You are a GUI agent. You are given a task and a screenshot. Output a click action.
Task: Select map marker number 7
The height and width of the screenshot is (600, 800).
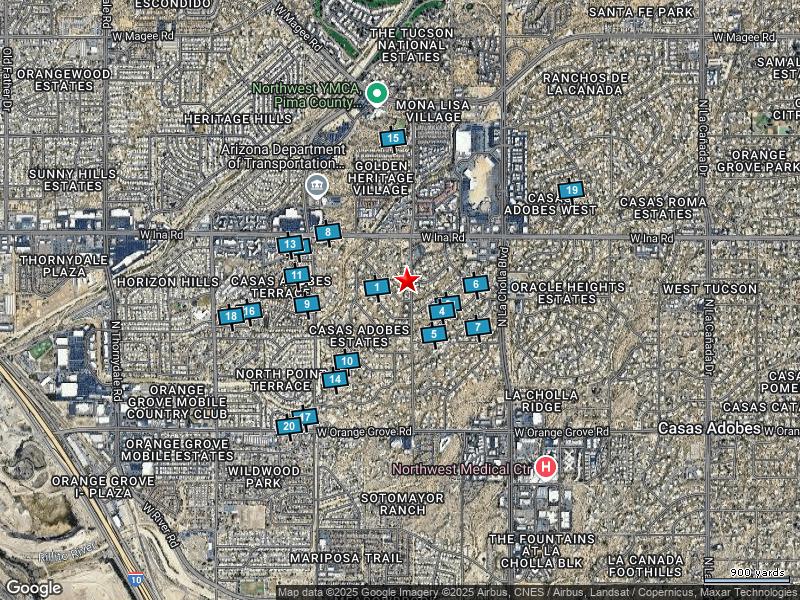(478, 326)
